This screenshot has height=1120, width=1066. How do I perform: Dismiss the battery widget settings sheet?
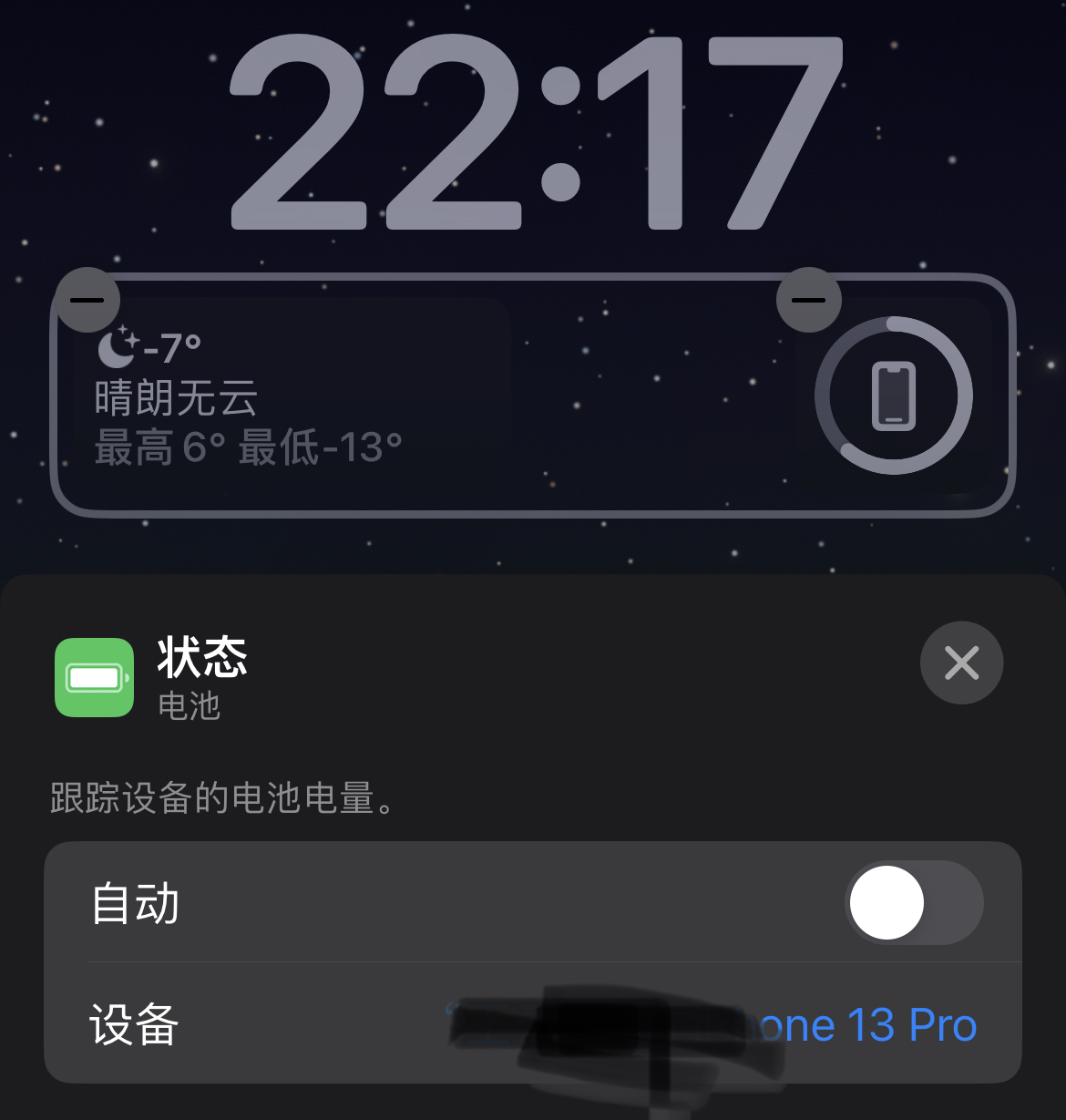pos(962,663)
